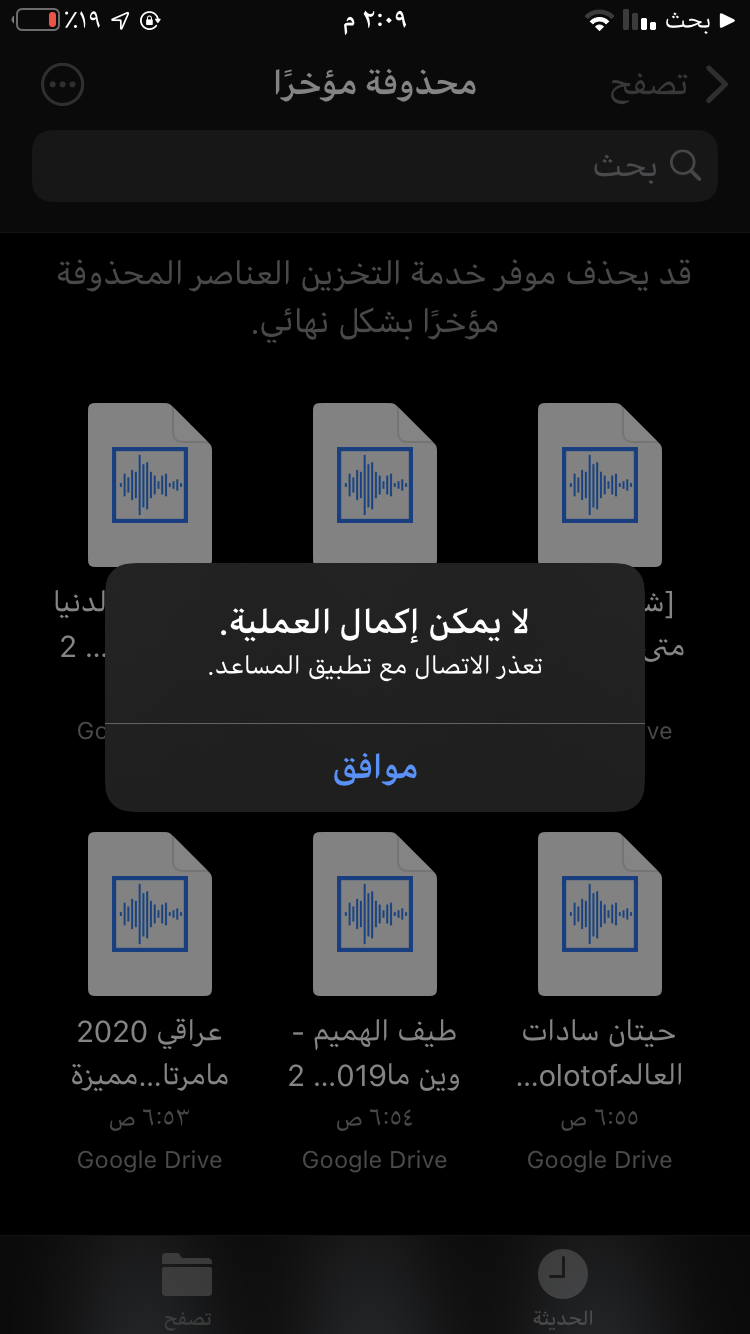Tap the بحث search field
Screen dimensions: 750x1334
[x=375, y=166]
